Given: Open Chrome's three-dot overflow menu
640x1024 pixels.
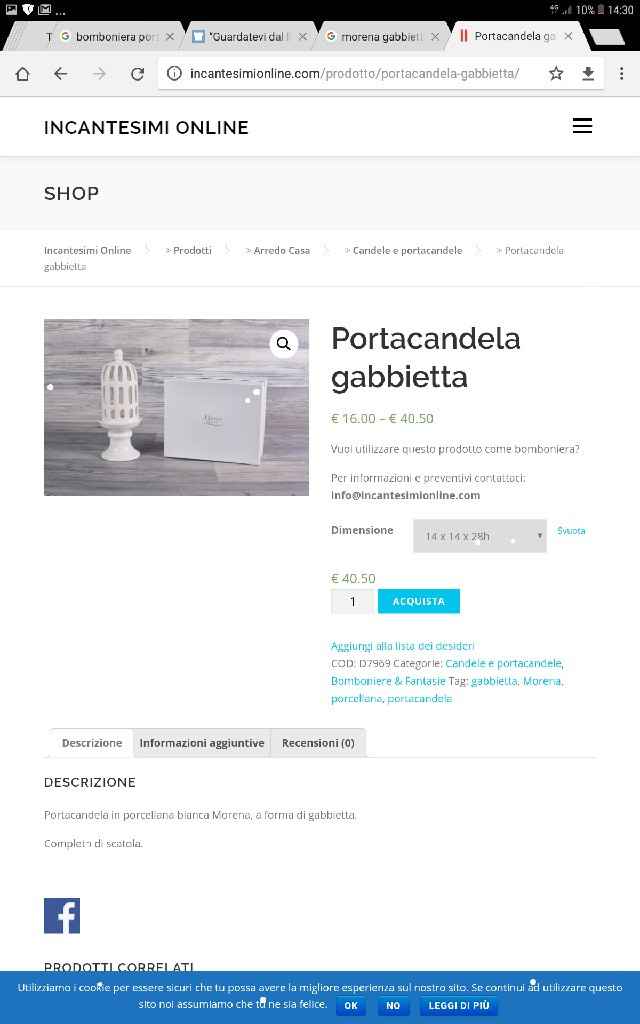Looking at the screenshot, I should pyautogui.click(x=621, y=74).
